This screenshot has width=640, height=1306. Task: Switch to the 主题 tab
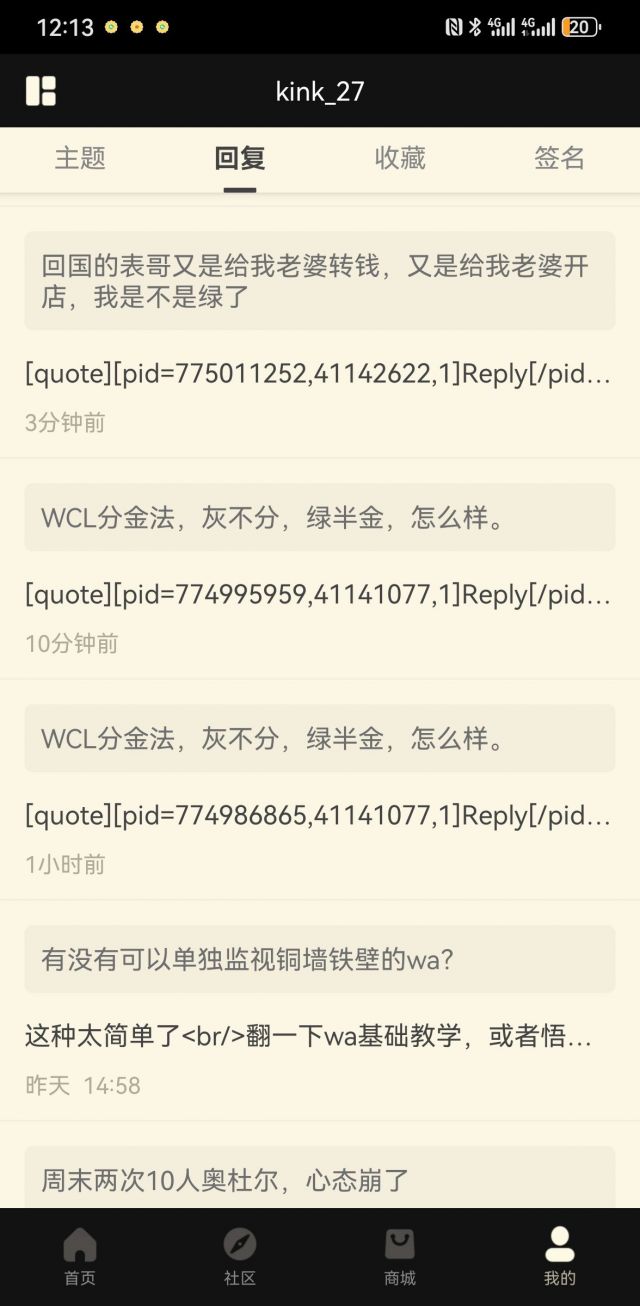pos(80,158)
